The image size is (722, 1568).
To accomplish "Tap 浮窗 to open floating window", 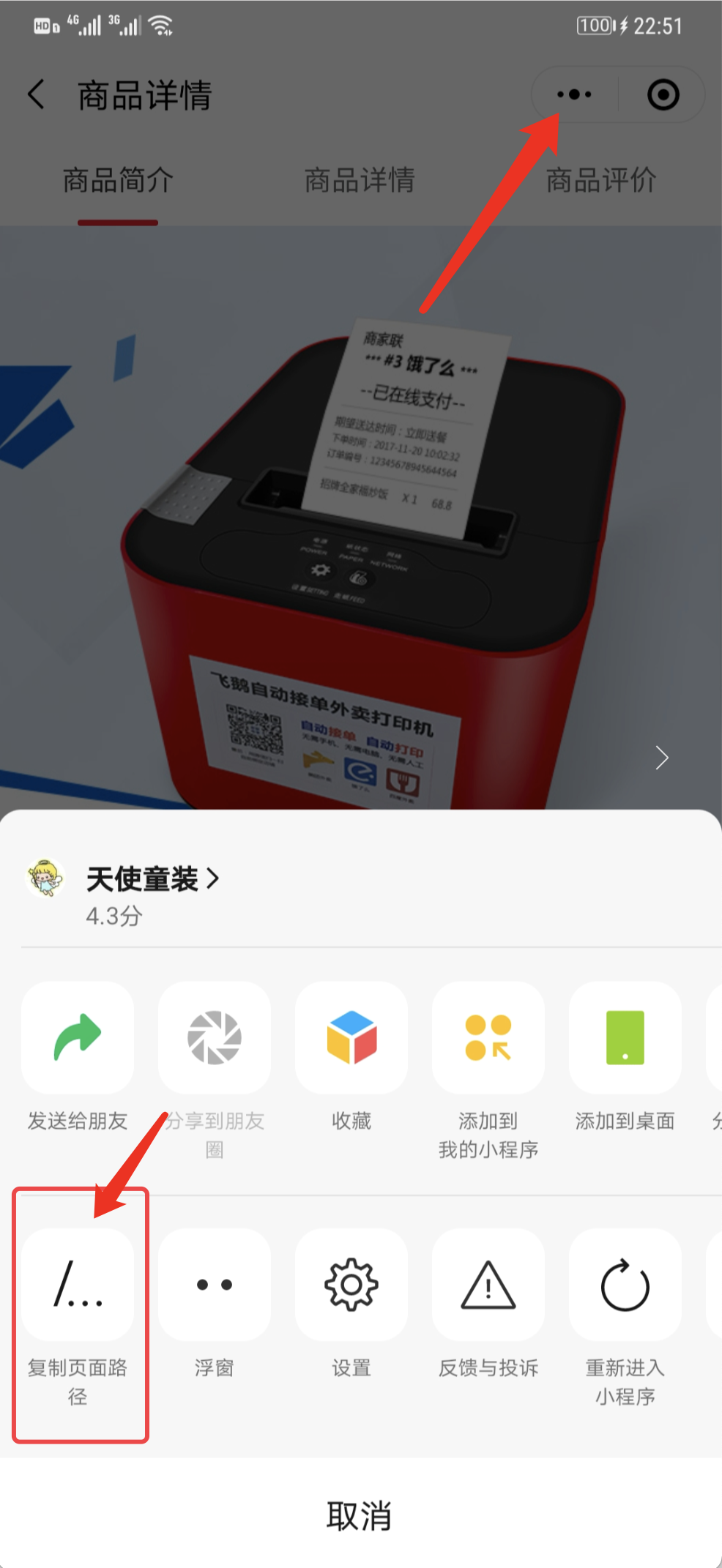I will pyautogui.click(x=215, y=1285).
